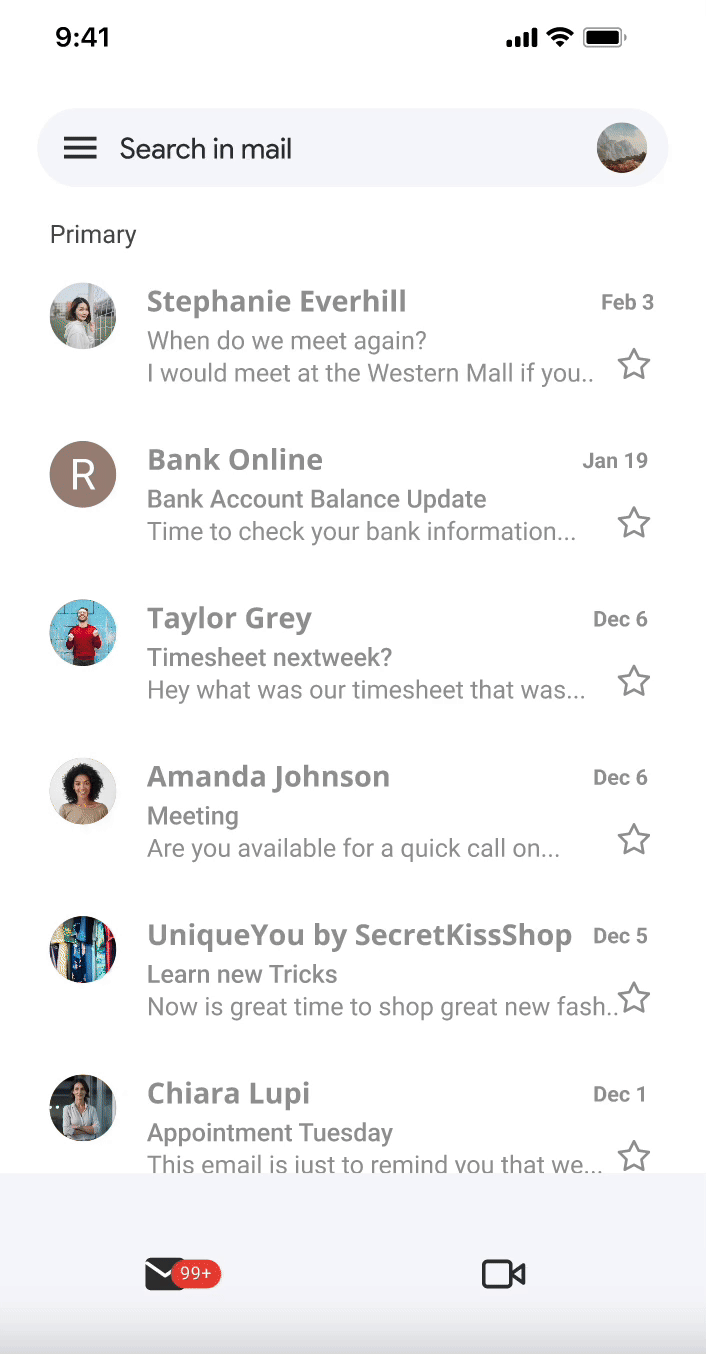Image resolution: width=706 pixels, height=1354 pixels.
Task: Star the Bank Online email
Action: point(634,523)
